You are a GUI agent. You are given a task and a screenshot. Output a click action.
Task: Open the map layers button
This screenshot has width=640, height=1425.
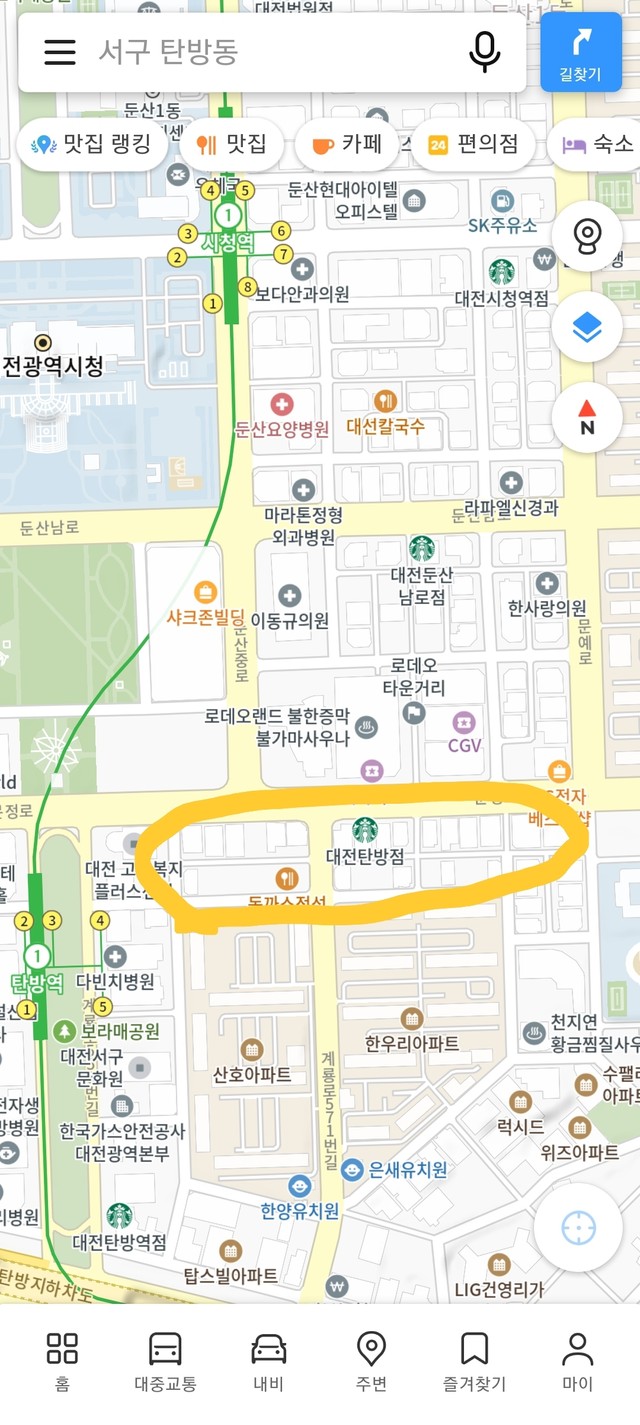pos(587,327)
